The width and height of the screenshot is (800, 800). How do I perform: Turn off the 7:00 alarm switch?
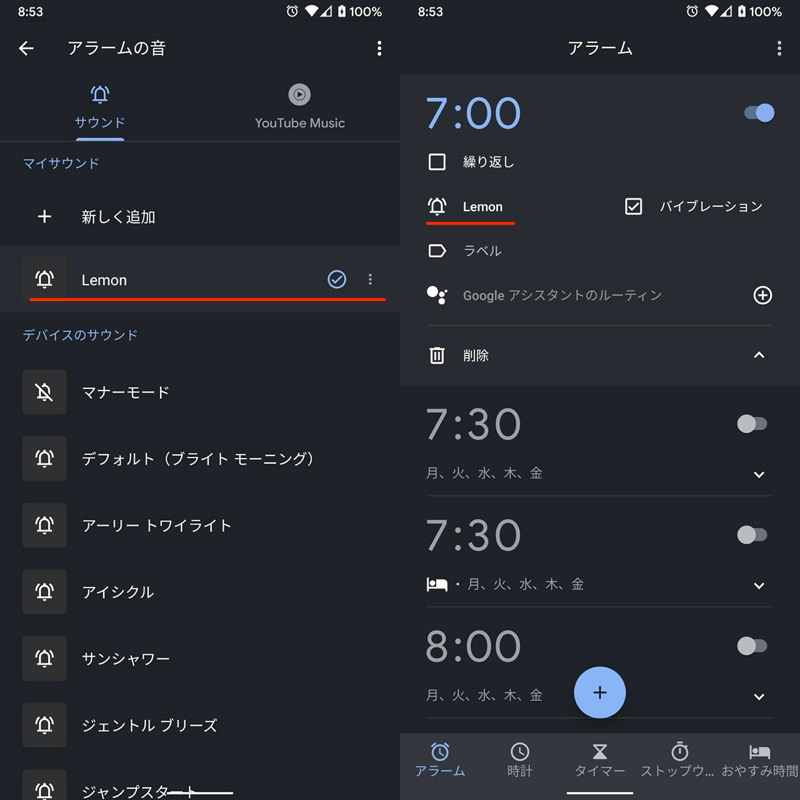click(759, 113)
